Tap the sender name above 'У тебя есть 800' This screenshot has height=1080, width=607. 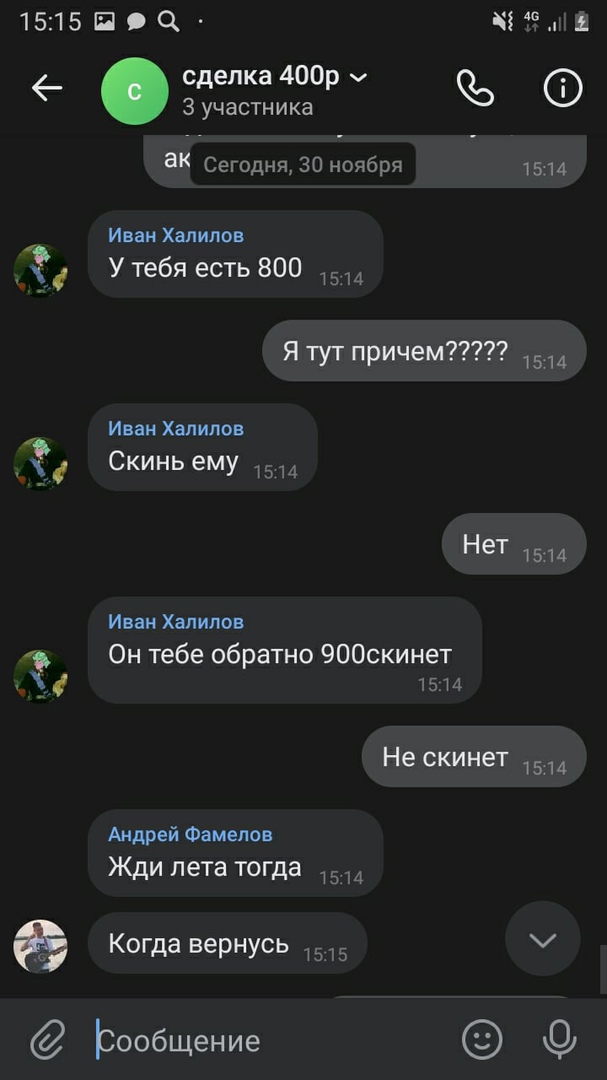[176, 235]
